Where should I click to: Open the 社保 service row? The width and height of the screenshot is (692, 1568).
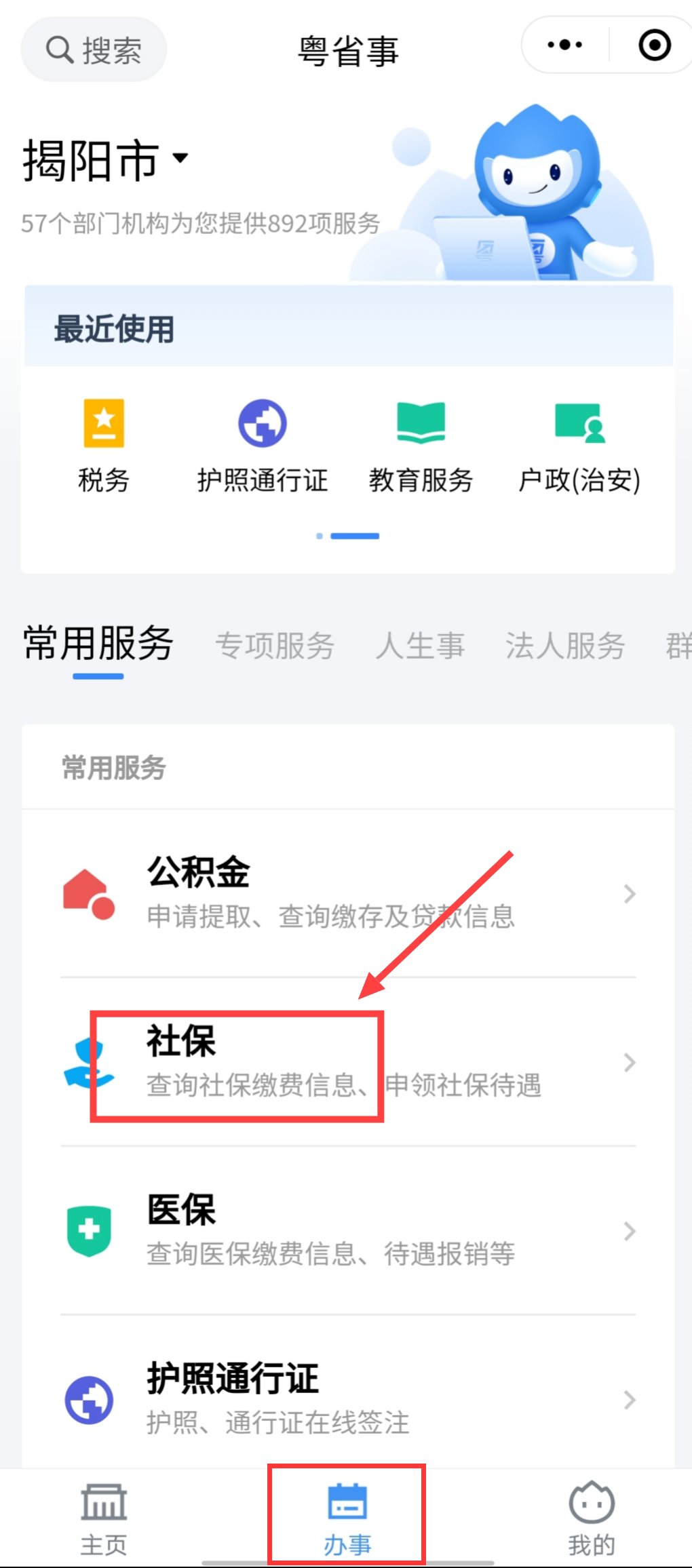click(x=348, y=1062)
